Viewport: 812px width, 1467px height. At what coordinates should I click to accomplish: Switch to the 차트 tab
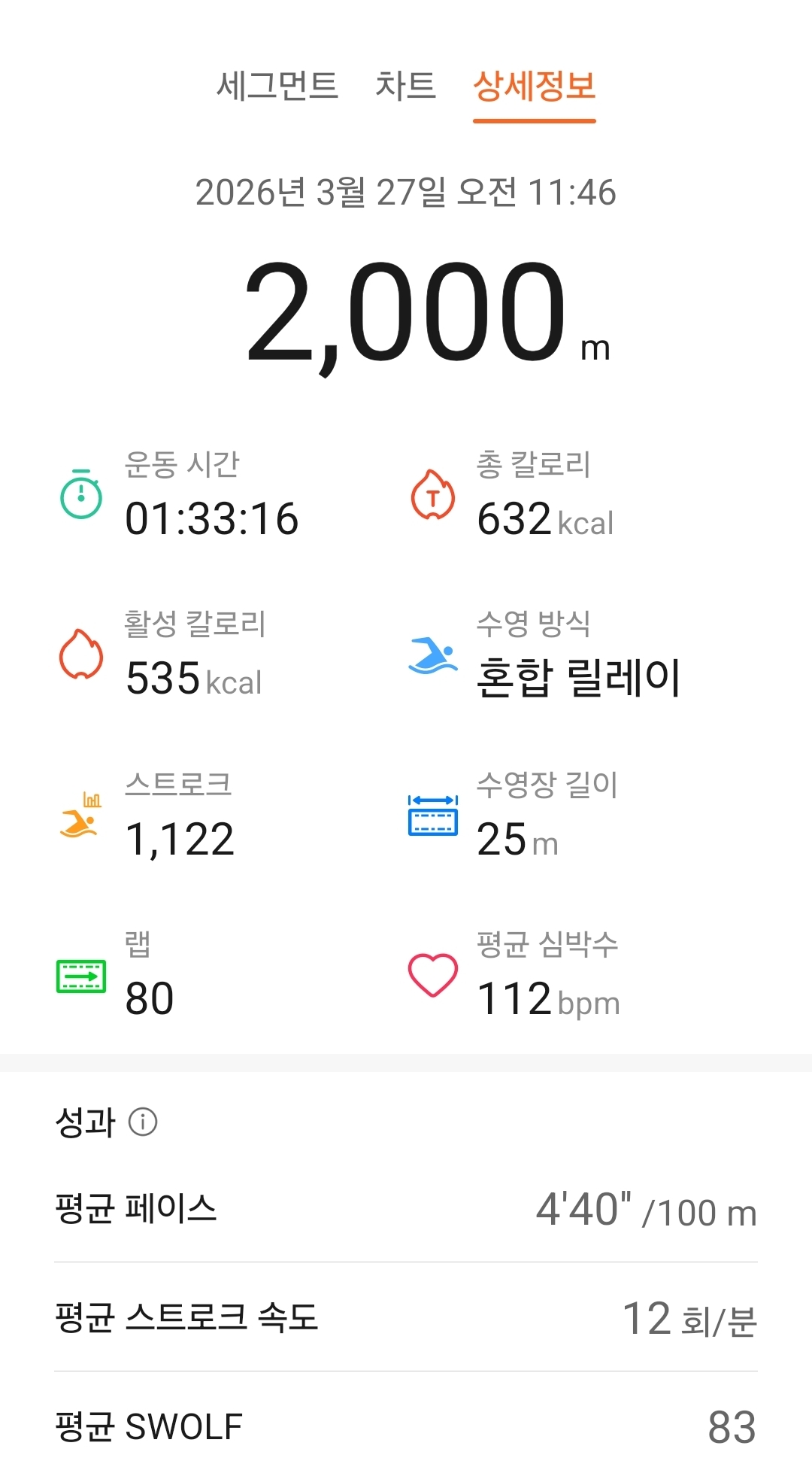click(405, 86)
